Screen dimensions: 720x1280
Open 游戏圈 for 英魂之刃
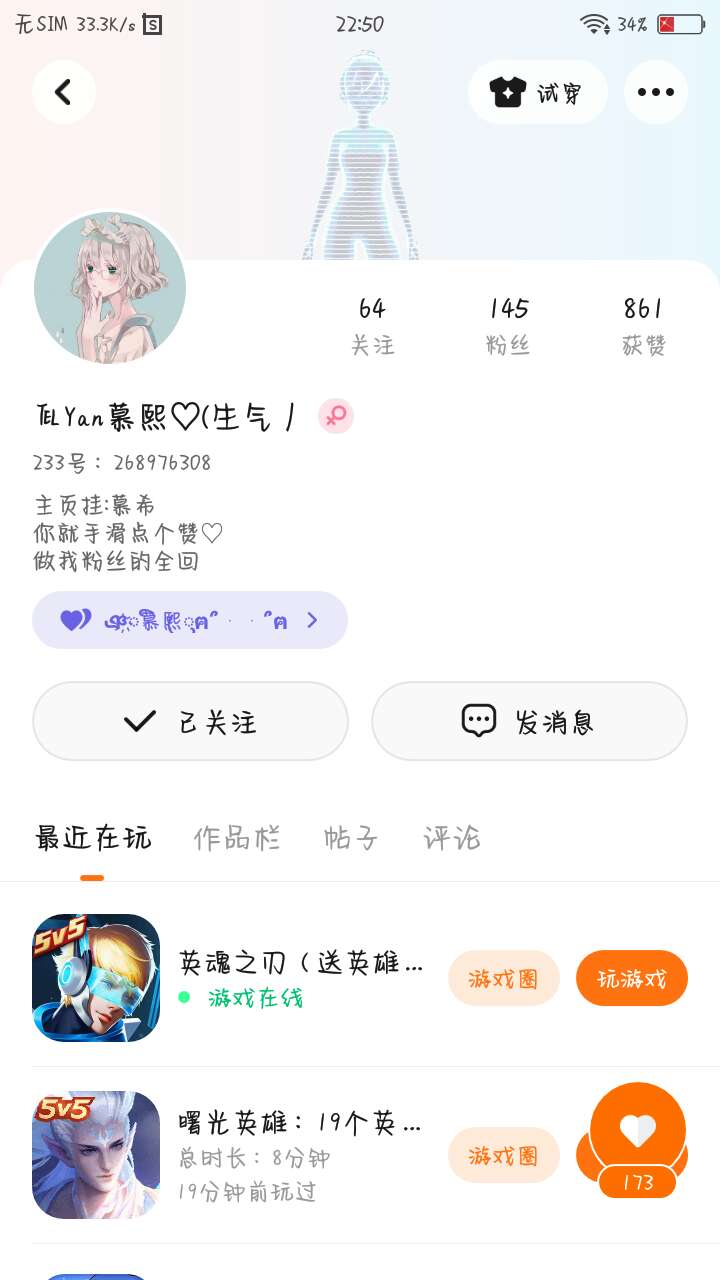[503, 978]
